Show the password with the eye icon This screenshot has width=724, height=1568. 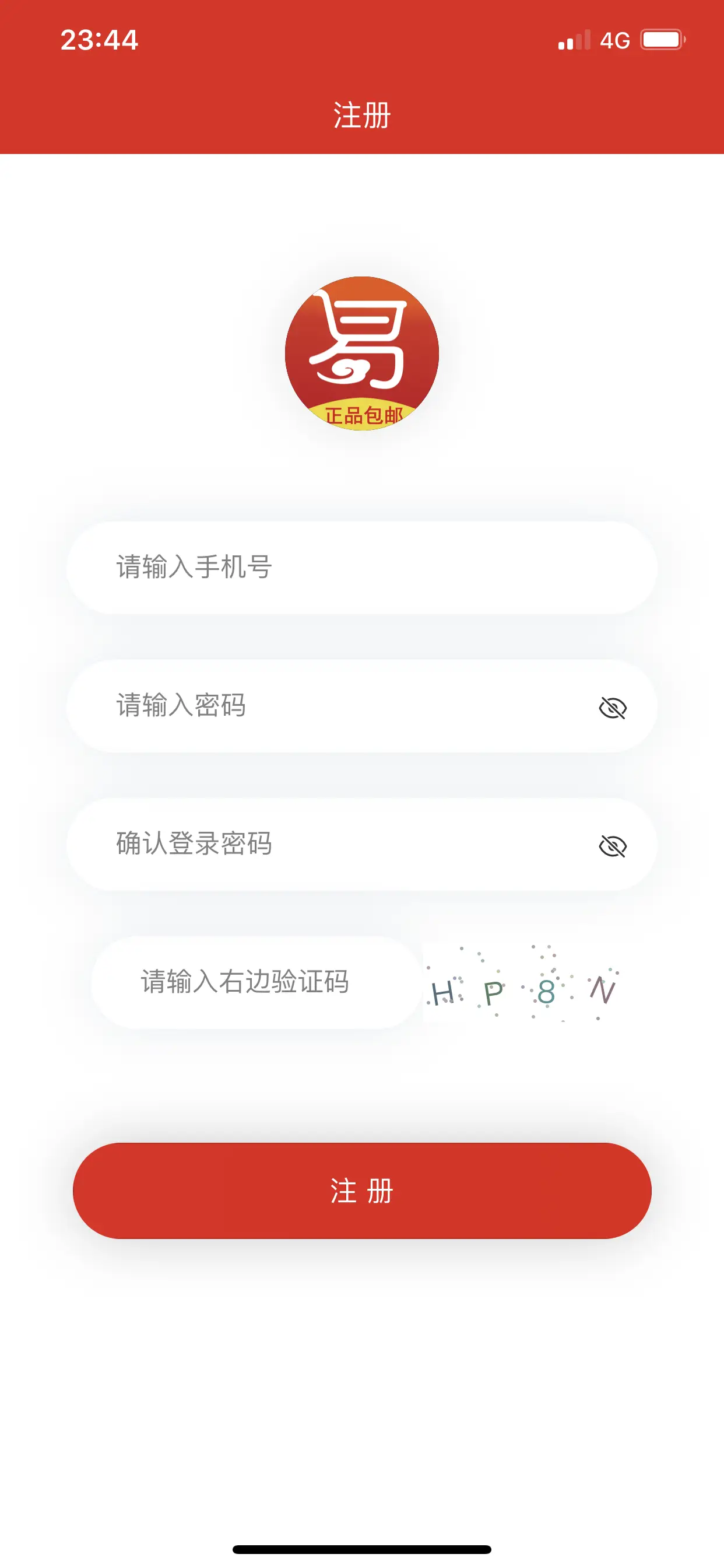pos(613,708)
